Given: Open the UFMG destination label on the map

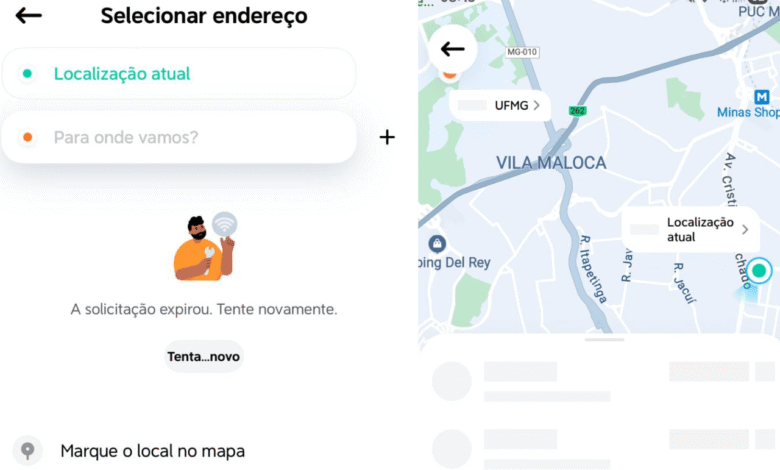Looking at the screenshot, I should 501,105.
